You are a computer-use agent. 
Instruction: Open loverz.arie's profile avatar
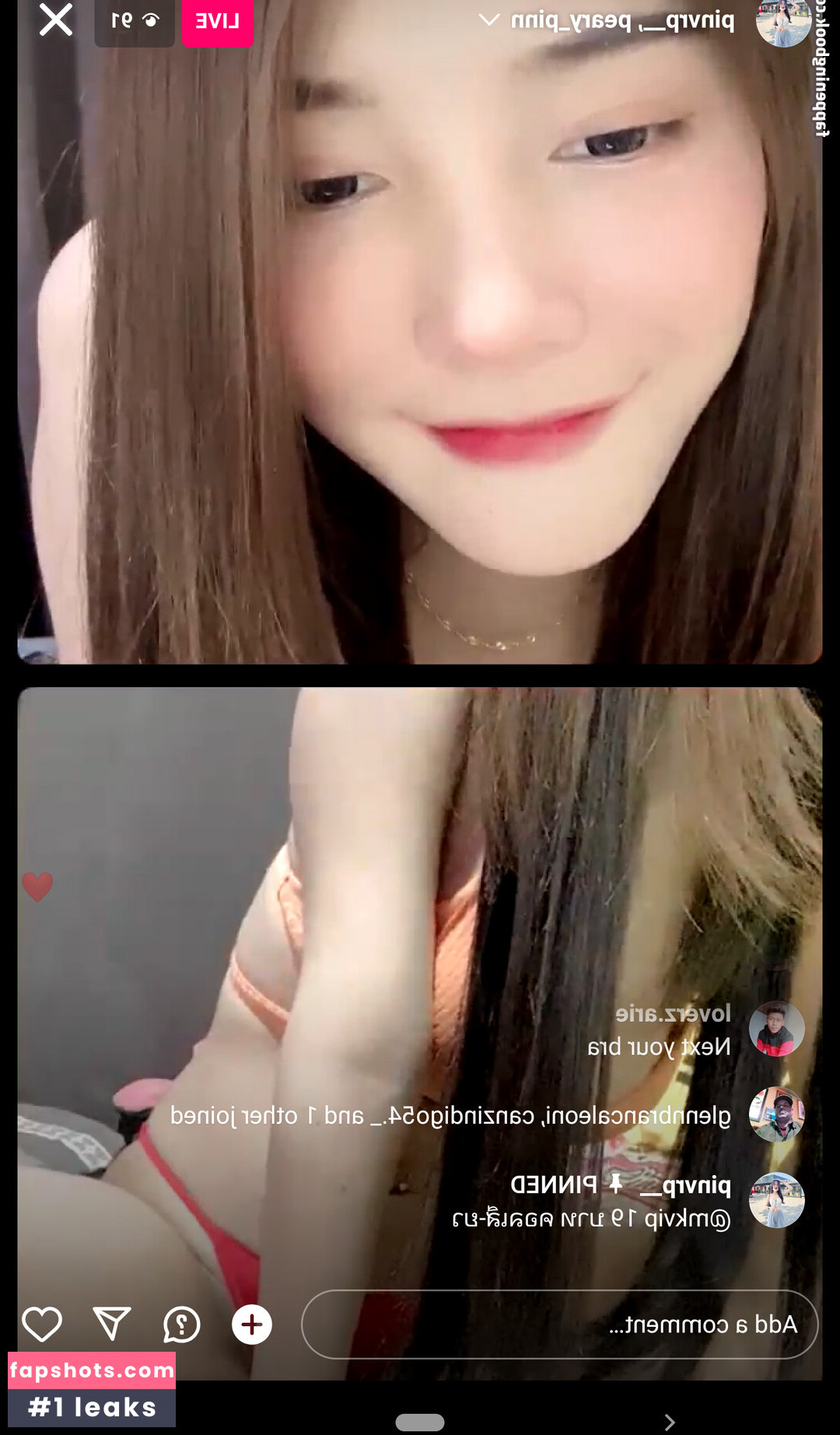pyautogui.click(x=776, y=1029)
